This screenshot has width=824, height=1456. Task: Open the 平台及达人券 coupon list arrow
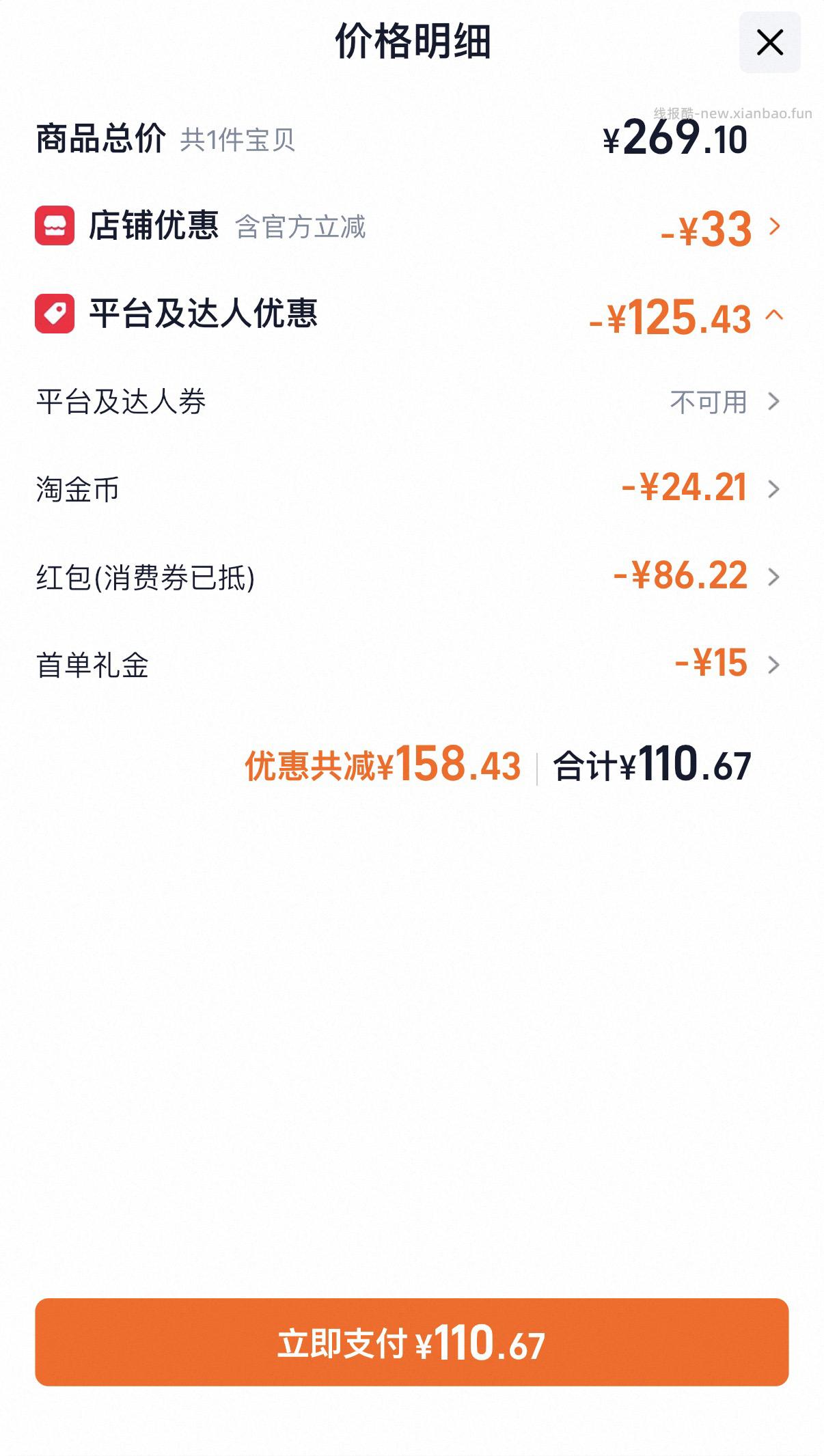click(x=773, y=402)
